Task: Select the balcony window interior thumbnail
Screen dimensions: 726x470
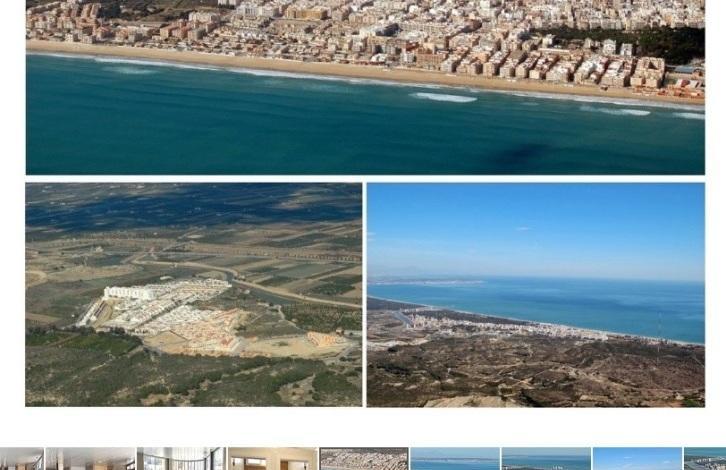Action: [x=181, y=459]
